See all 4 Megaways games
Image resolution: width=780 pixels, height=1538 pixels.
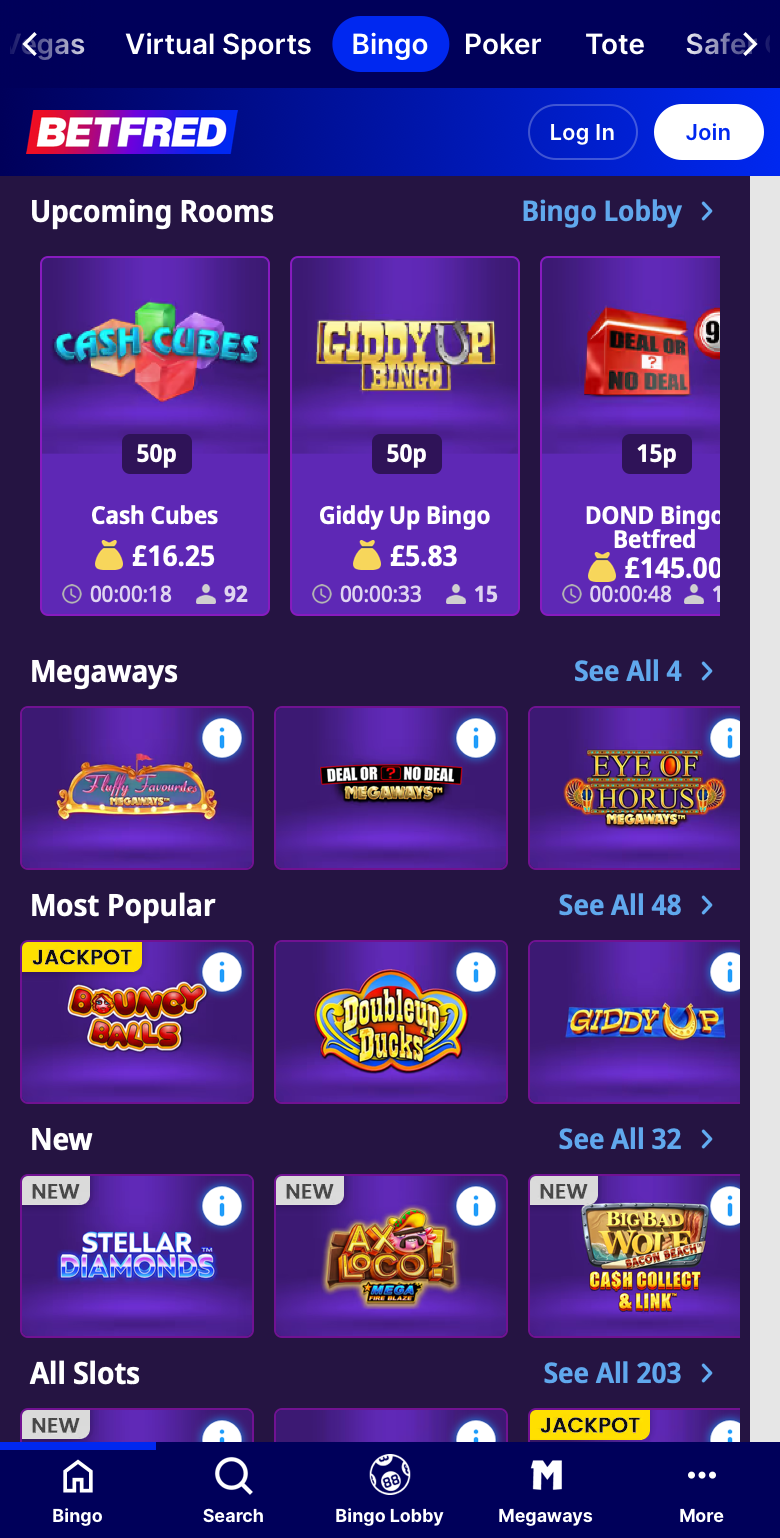pos(643,671)
